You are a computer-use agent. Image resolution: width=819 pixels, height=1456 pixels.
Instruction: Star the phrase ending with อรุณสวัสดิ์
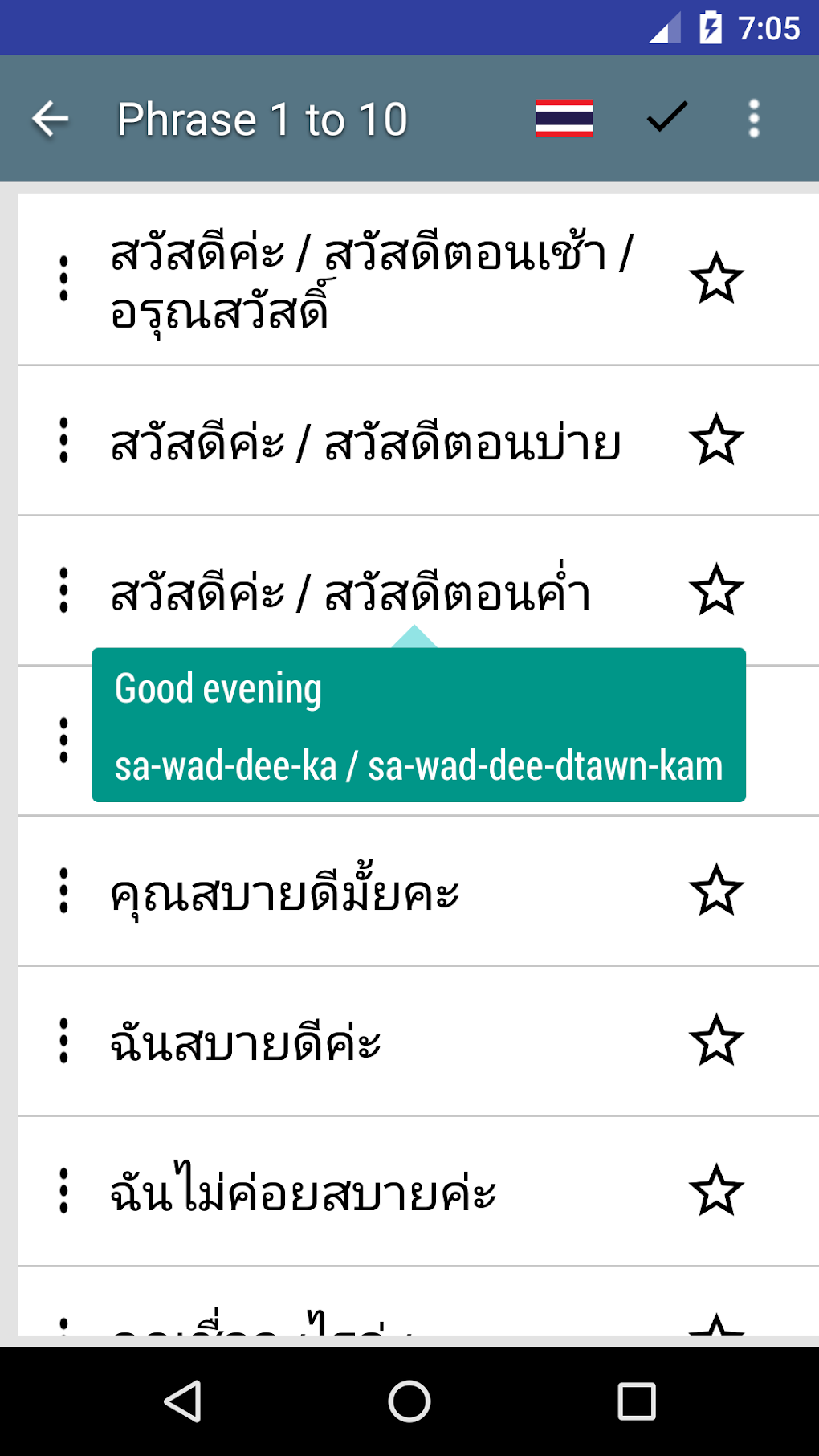(x=716, y=279)
